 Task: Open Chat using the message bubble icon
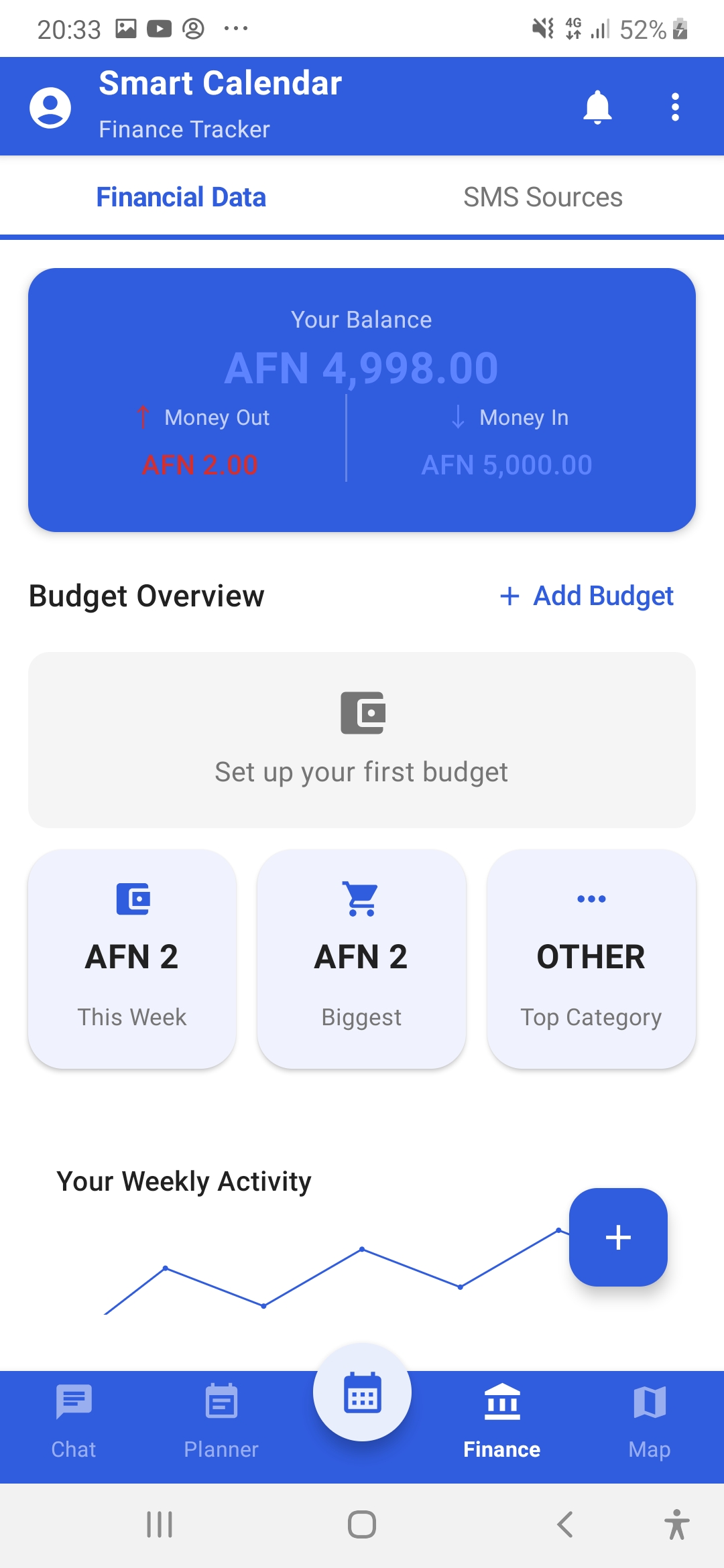73,1400
